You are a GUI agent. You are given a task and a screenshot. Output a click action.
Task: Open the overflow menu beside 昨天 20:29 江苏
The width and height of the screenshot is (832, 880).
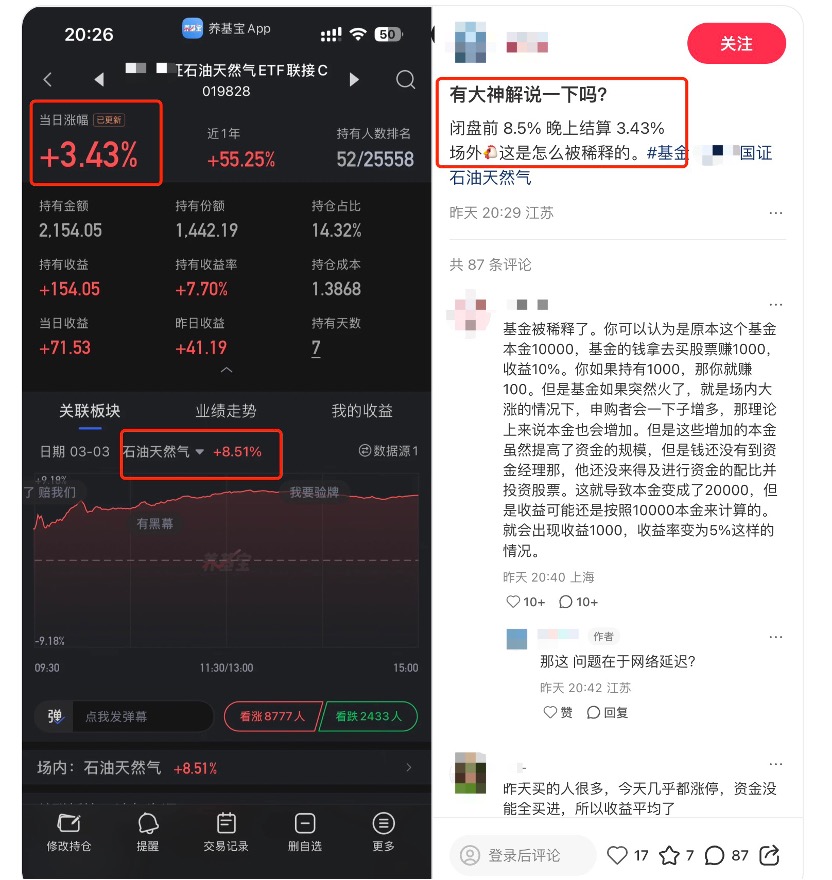pos(776,213)
